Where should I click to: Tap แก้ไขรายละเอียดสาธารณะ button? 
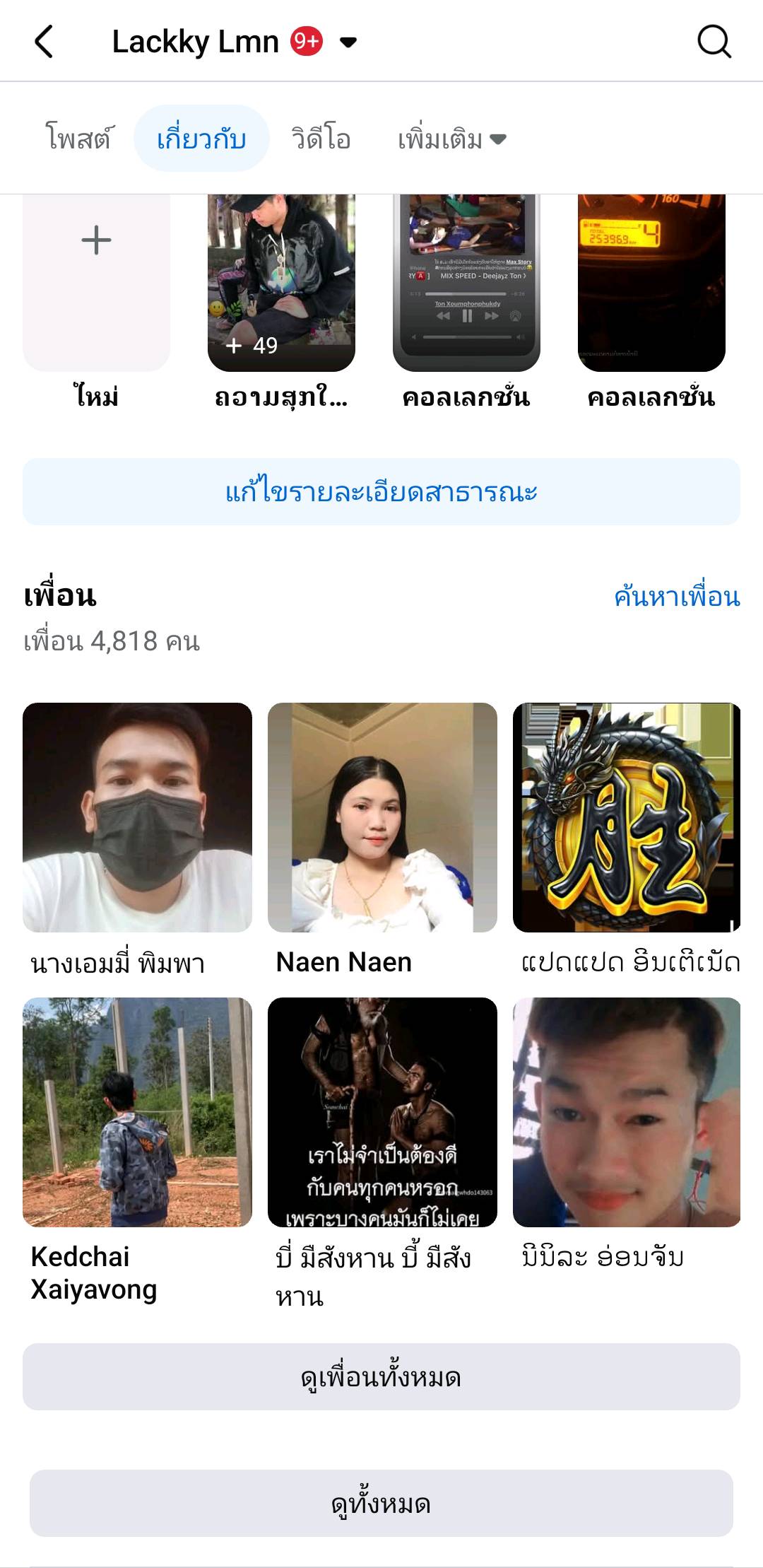point(381,492)
